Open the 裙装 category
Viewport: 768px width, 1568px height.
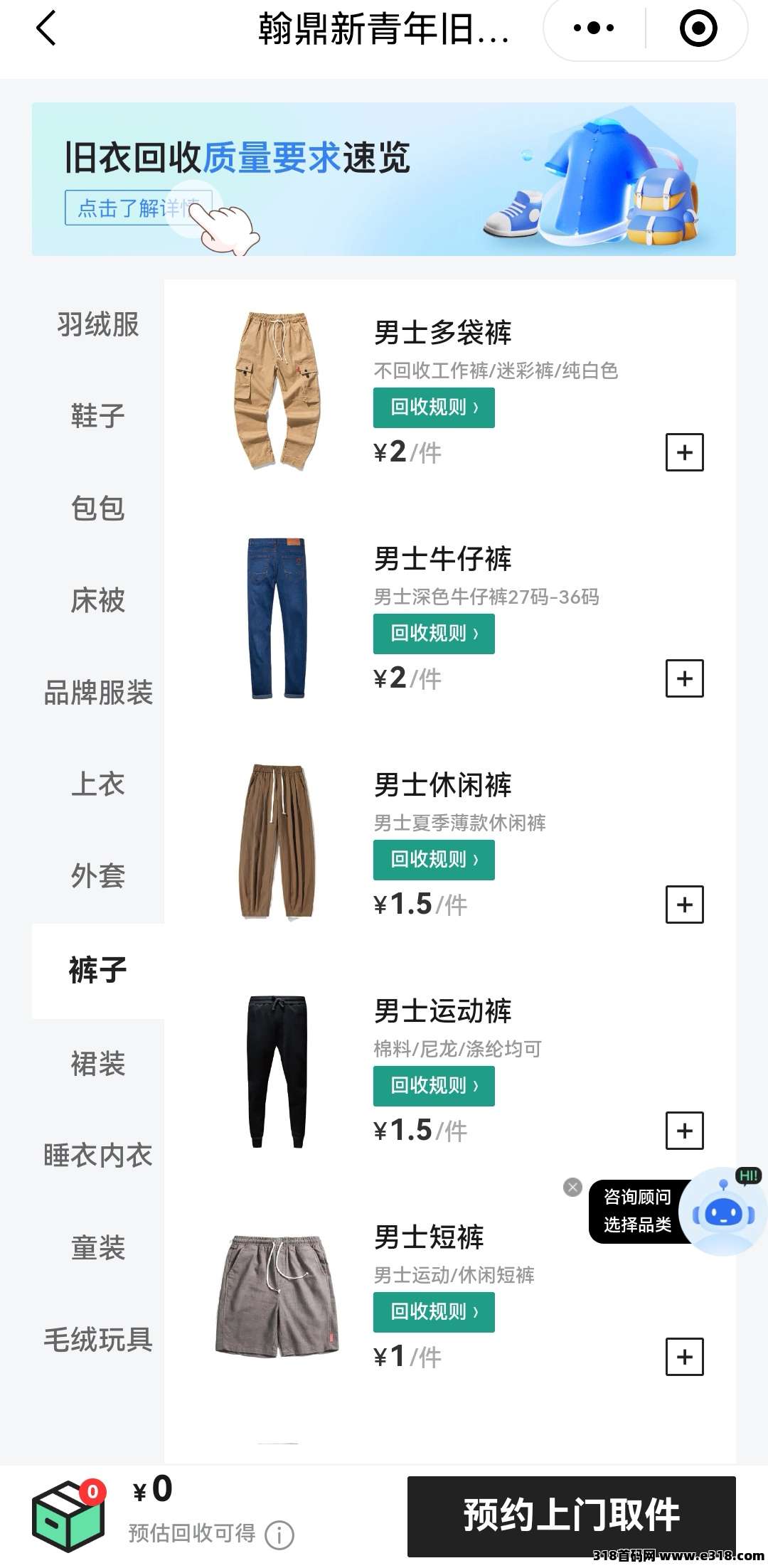click(x=98, y=1064)
